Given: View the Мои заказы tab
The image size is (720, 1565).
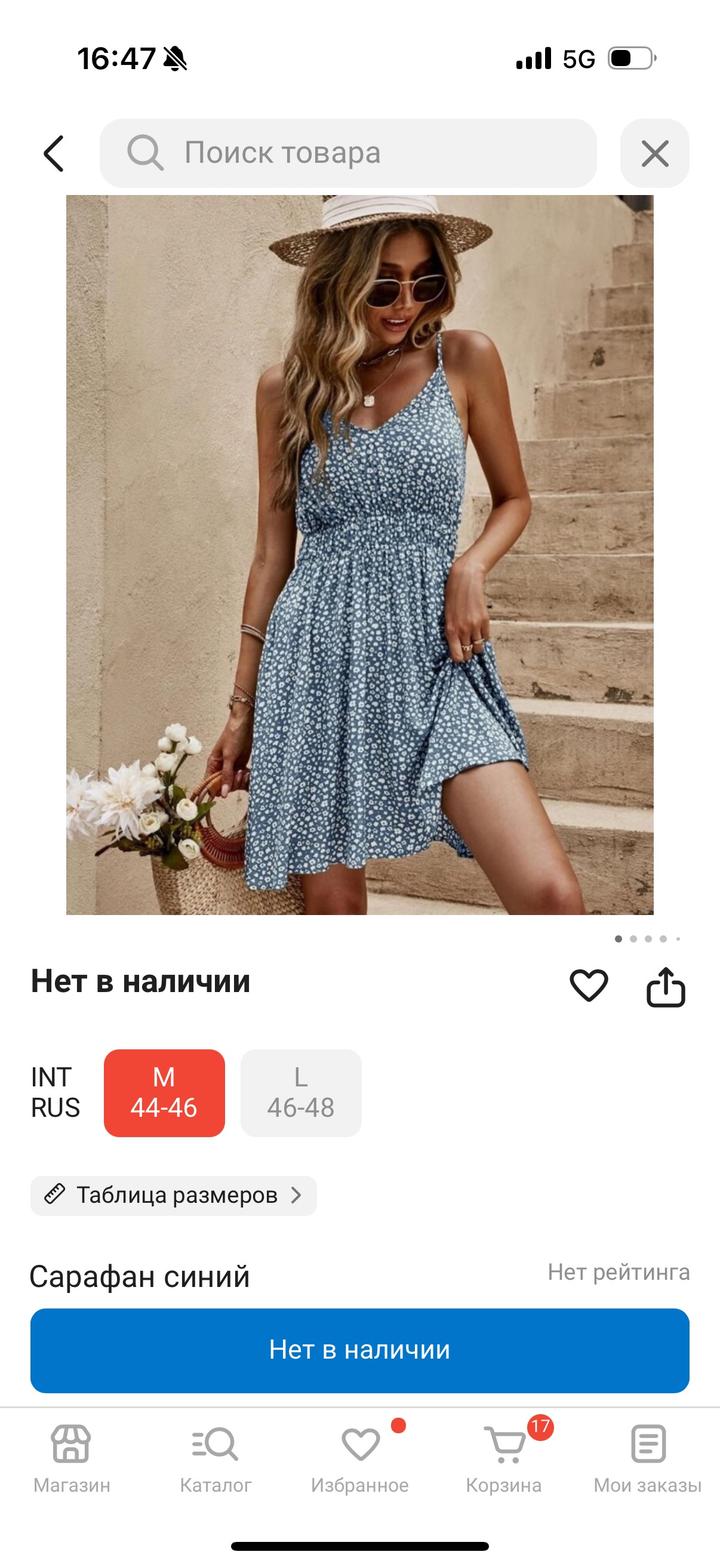Looking at the screenshot, I should [x=647, y=1458].
